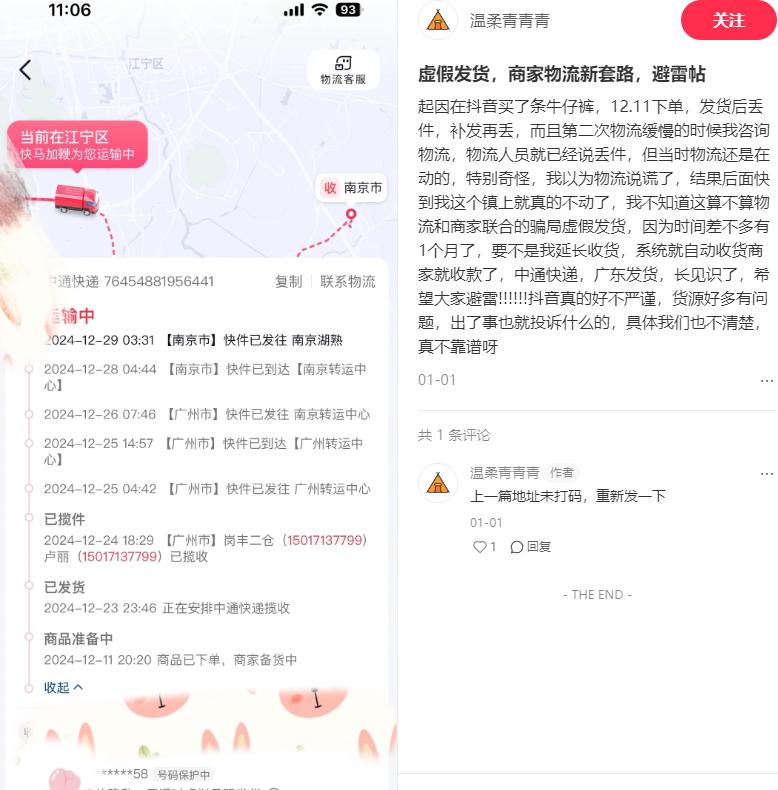778x790 pixels.
Task: Open the commenter's avatar next to the comment
Action: [x=437, y=483]
